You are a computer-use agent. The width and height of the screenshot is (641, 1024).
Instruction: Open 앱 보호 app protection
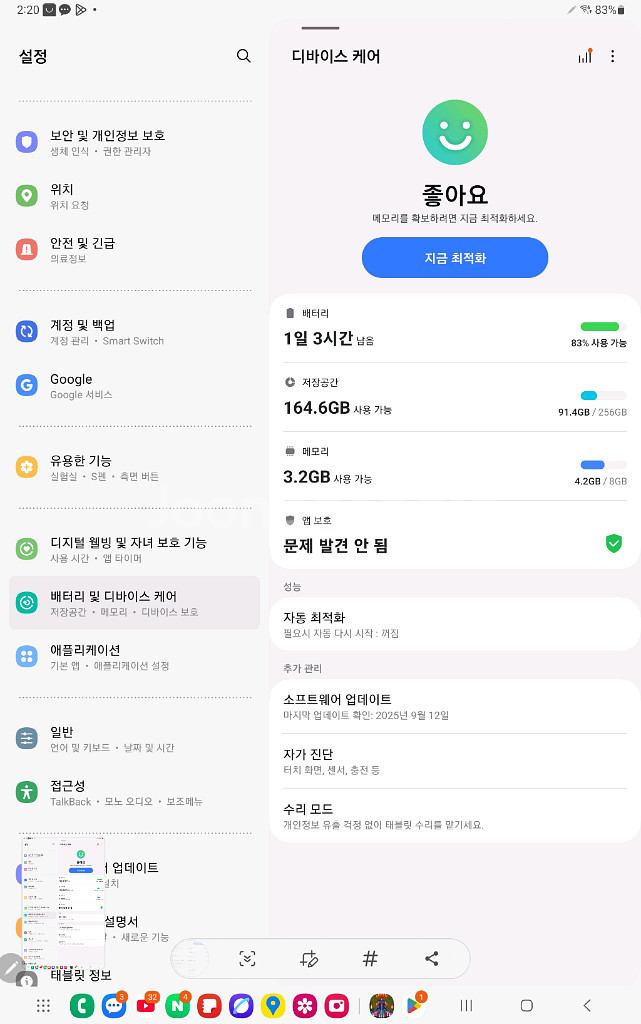[x=455, y=535]
